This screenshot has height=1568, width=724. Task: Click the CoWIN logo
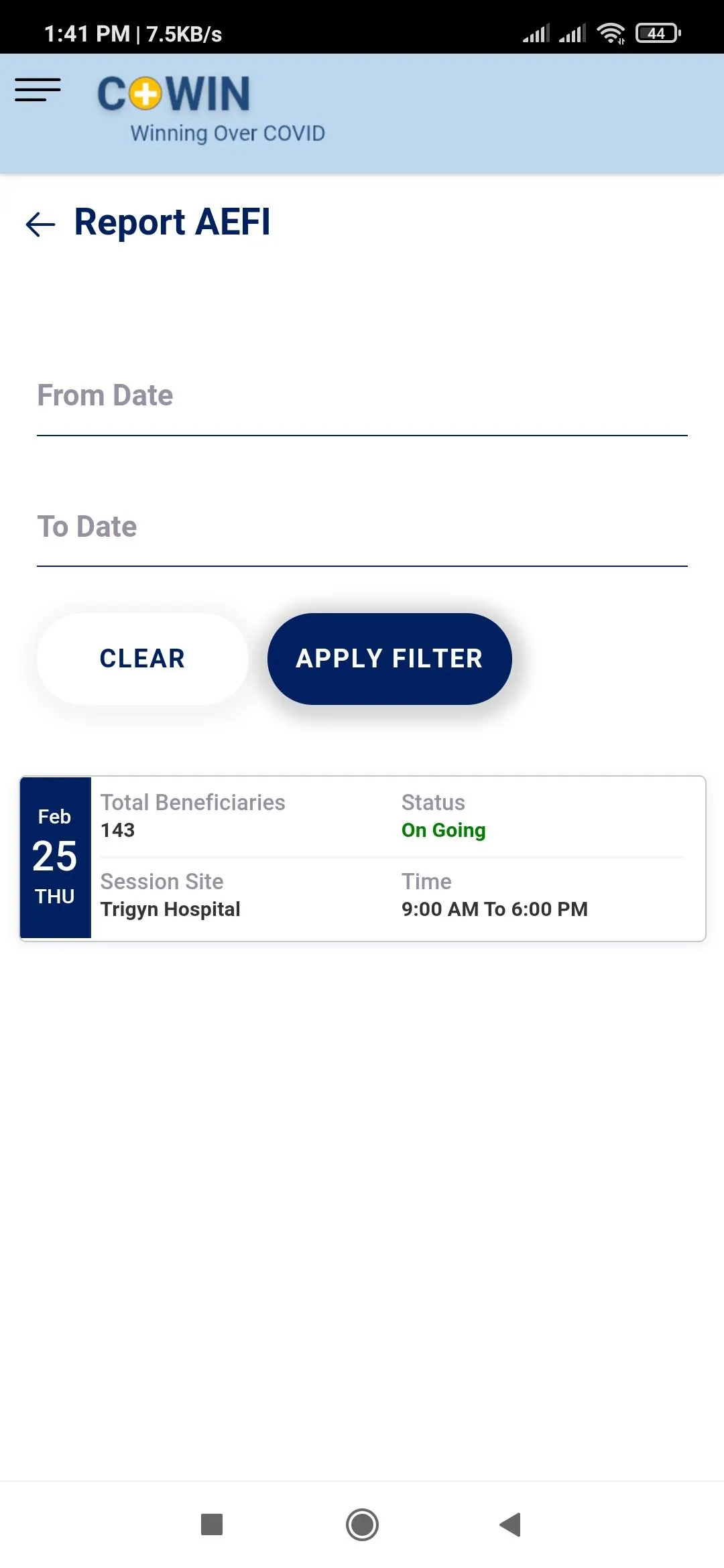[x=174, y=94]
